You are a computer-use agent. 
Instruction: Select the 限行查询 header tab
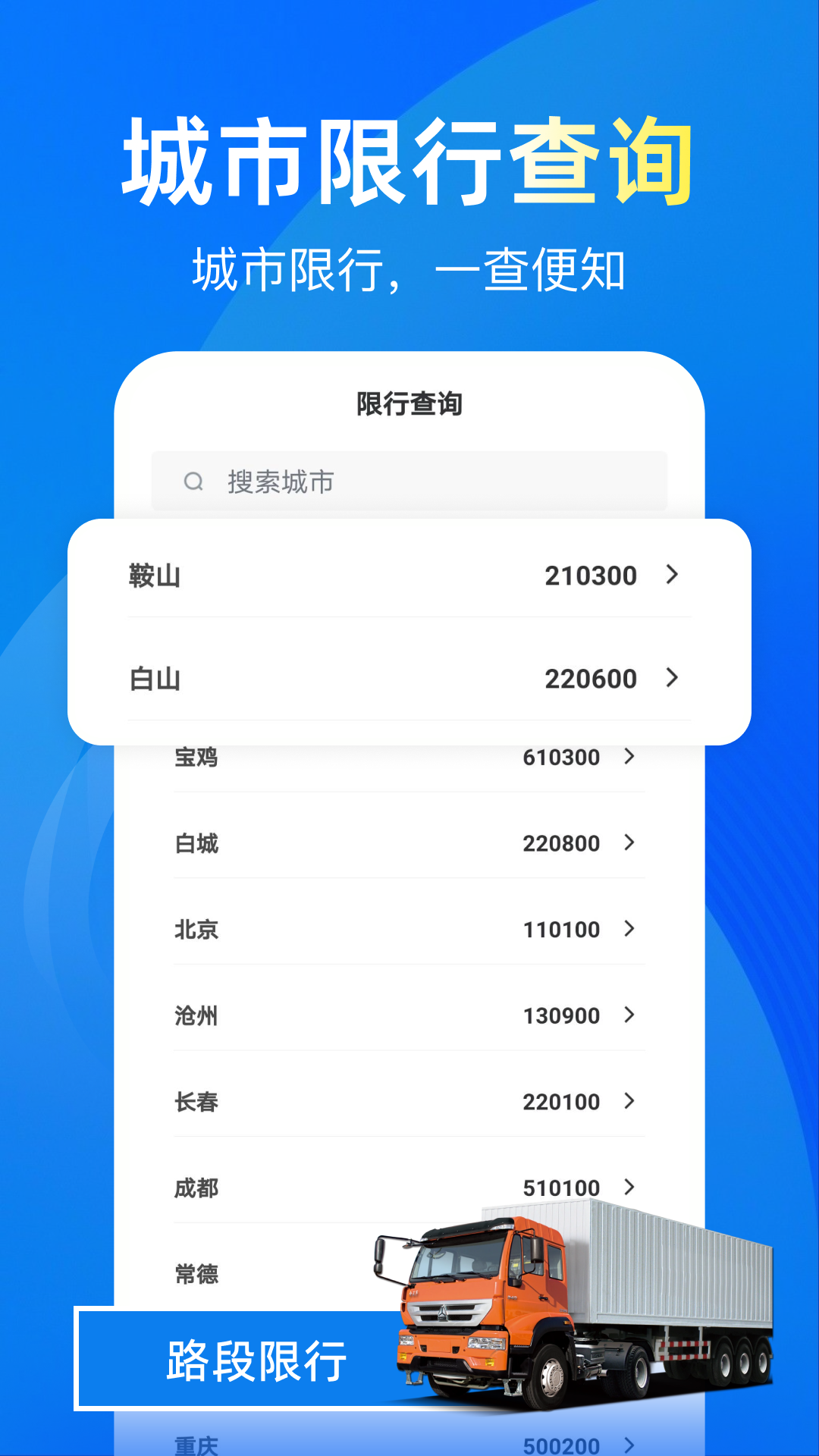coord(409,404)
